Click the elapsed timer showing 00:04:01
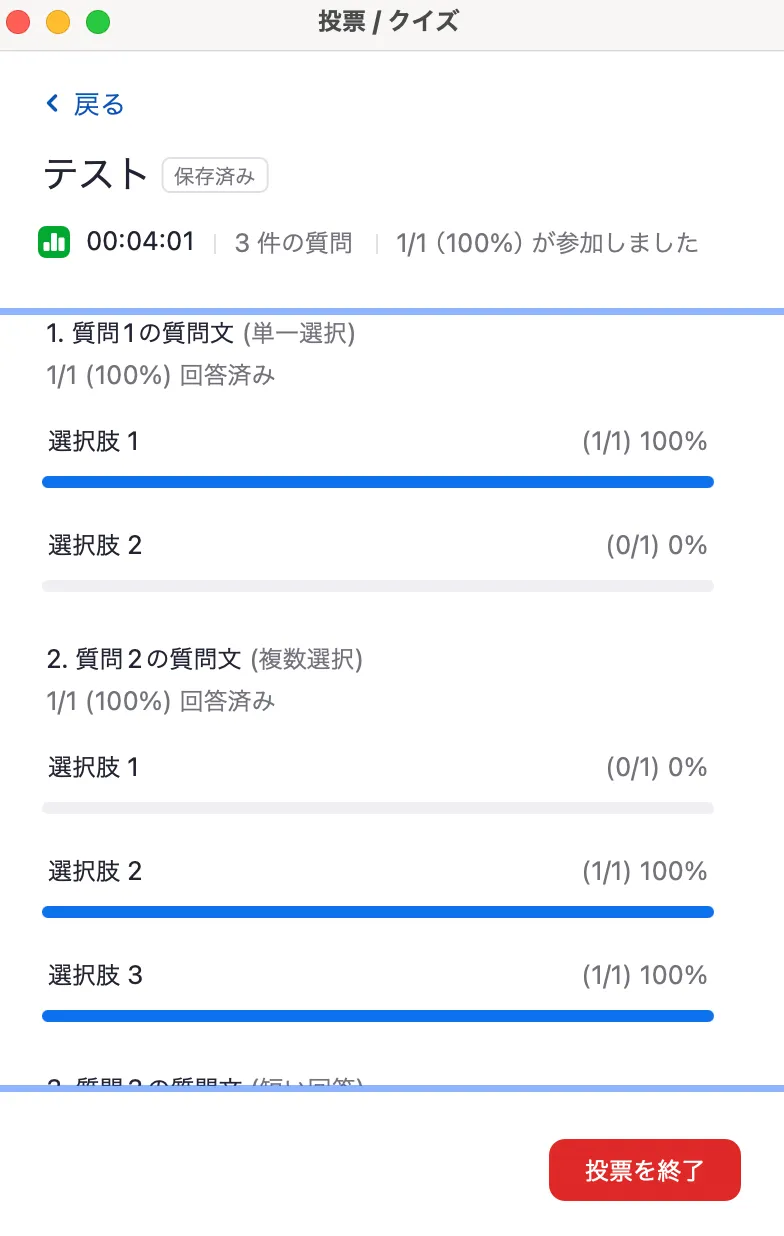Image resolution: width=784 pixels, height=1236 pixels. click(143, 242)
